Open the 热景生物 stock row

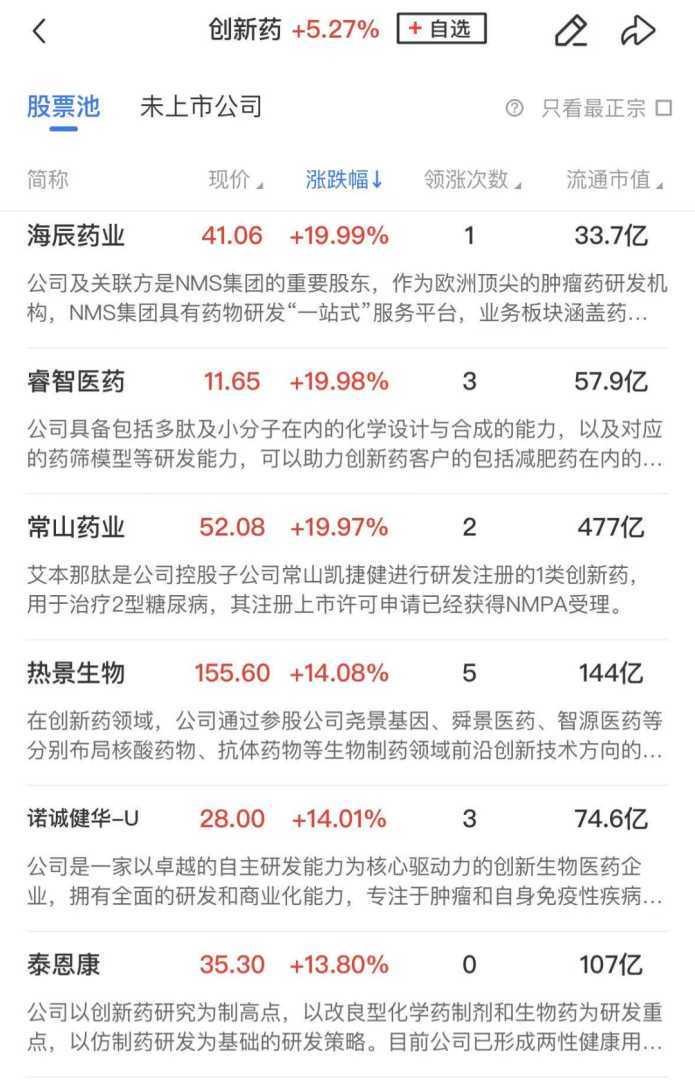pyautogui.click(x=76, y=673)
